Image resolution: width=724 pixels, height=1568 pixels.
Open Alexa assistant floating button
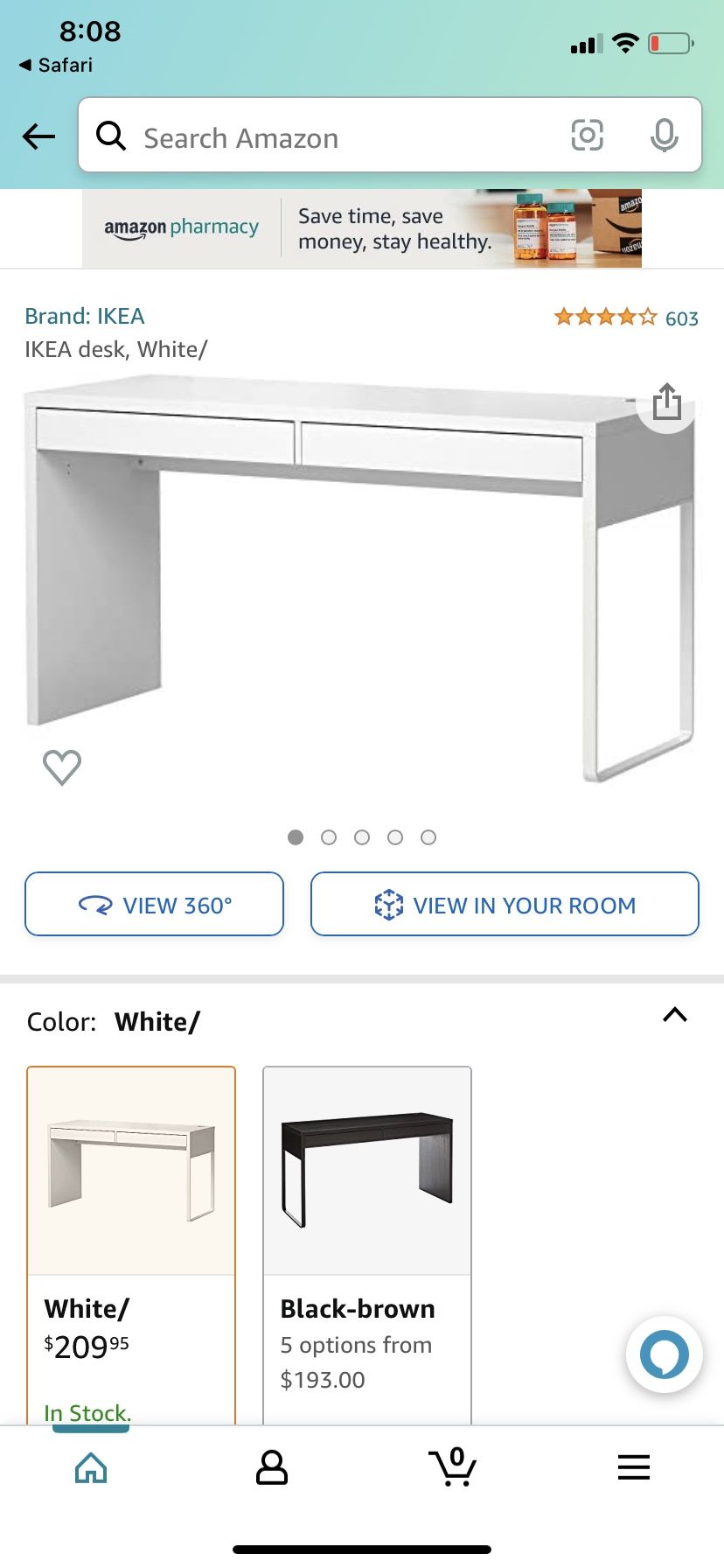pos(664,1354)
